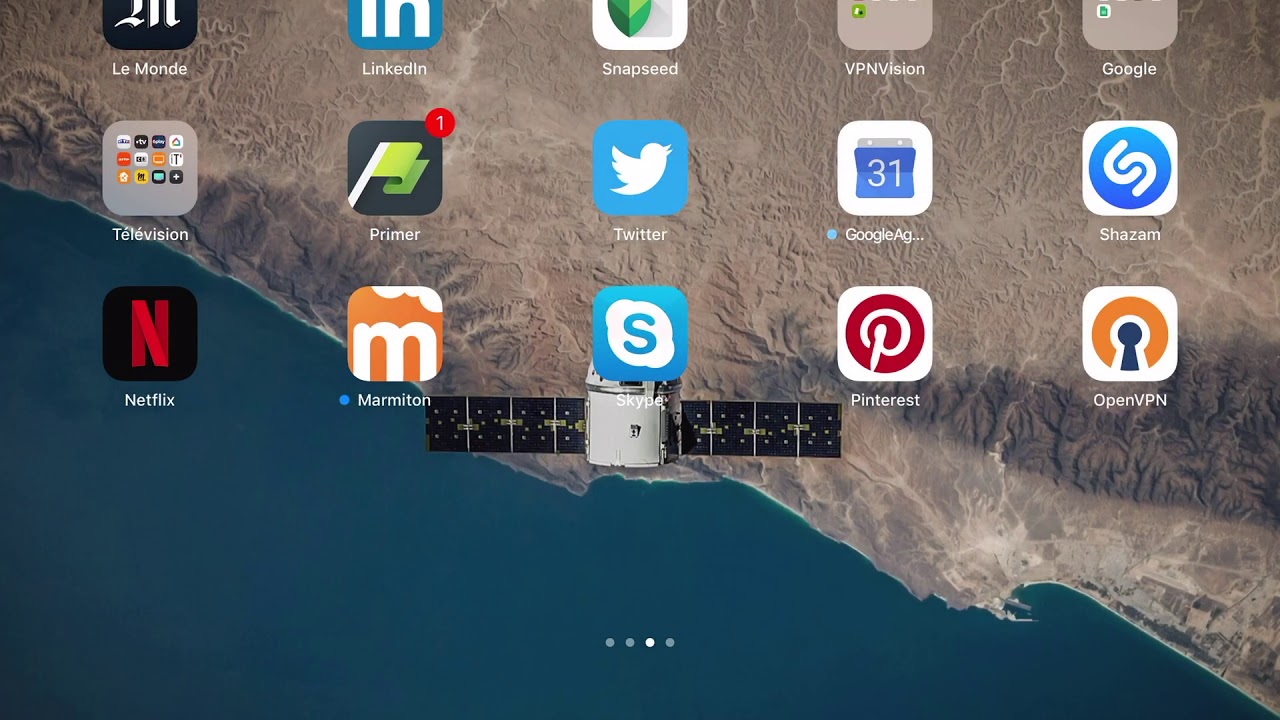
Task: Open the Le Monde app
Action: tap(150, 22)
